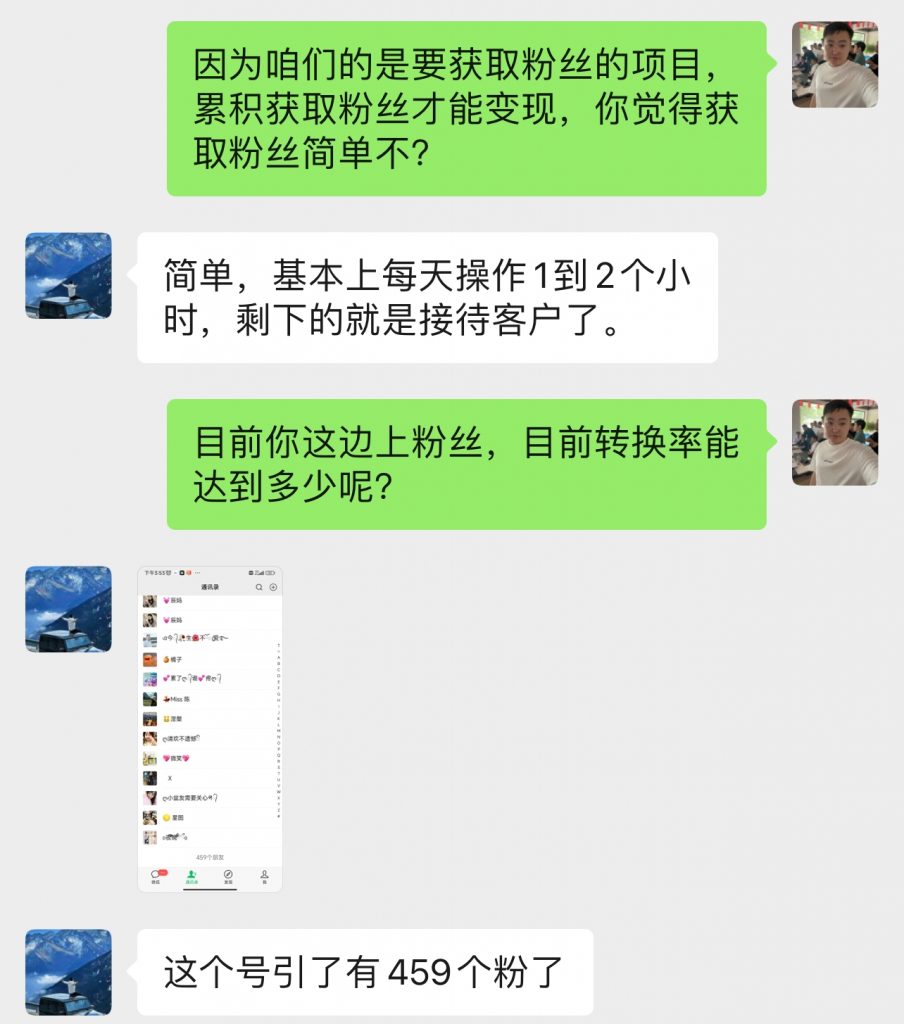Tap the add friend plus icon in 通讯录

pos(273,586)
